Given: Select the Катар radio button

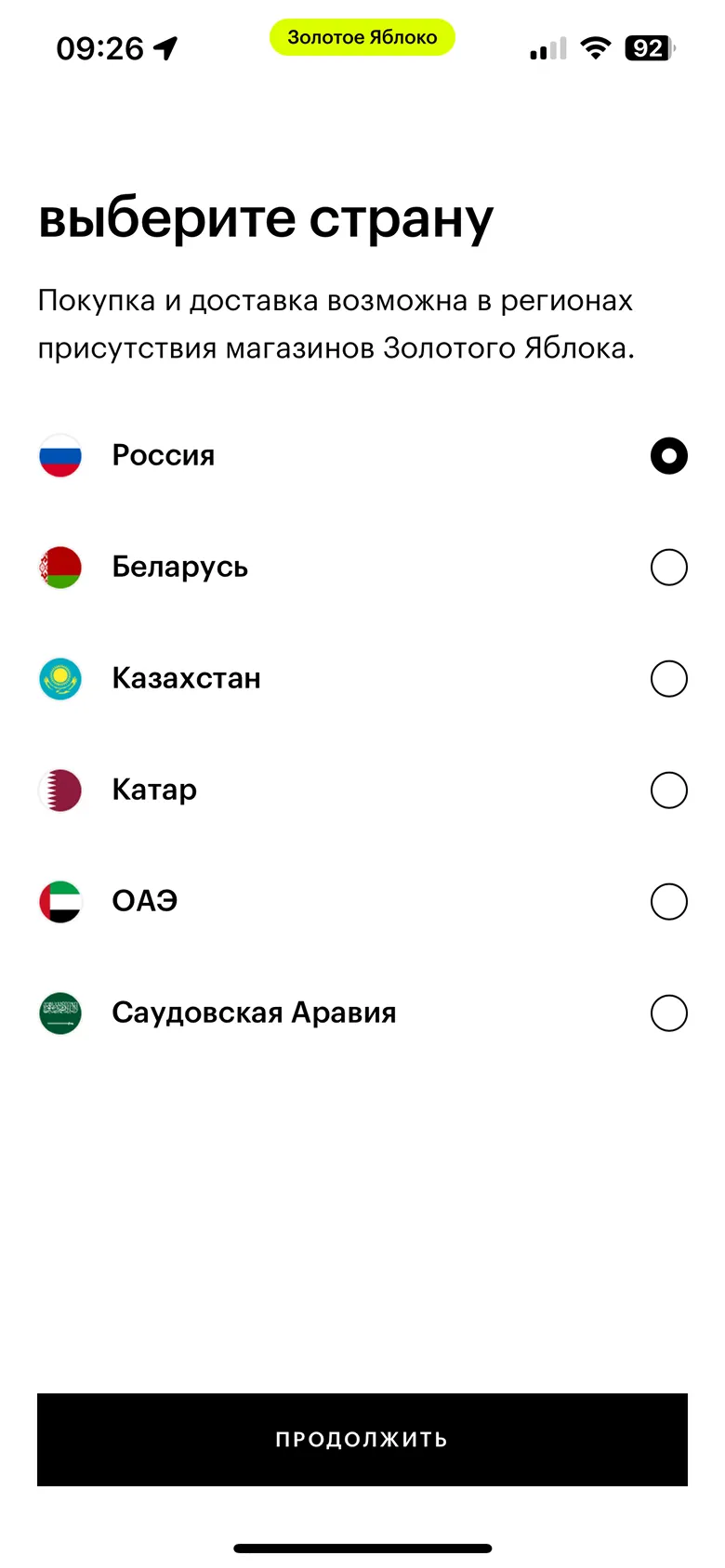Looking at the screenshot, I should pos(669,790).
